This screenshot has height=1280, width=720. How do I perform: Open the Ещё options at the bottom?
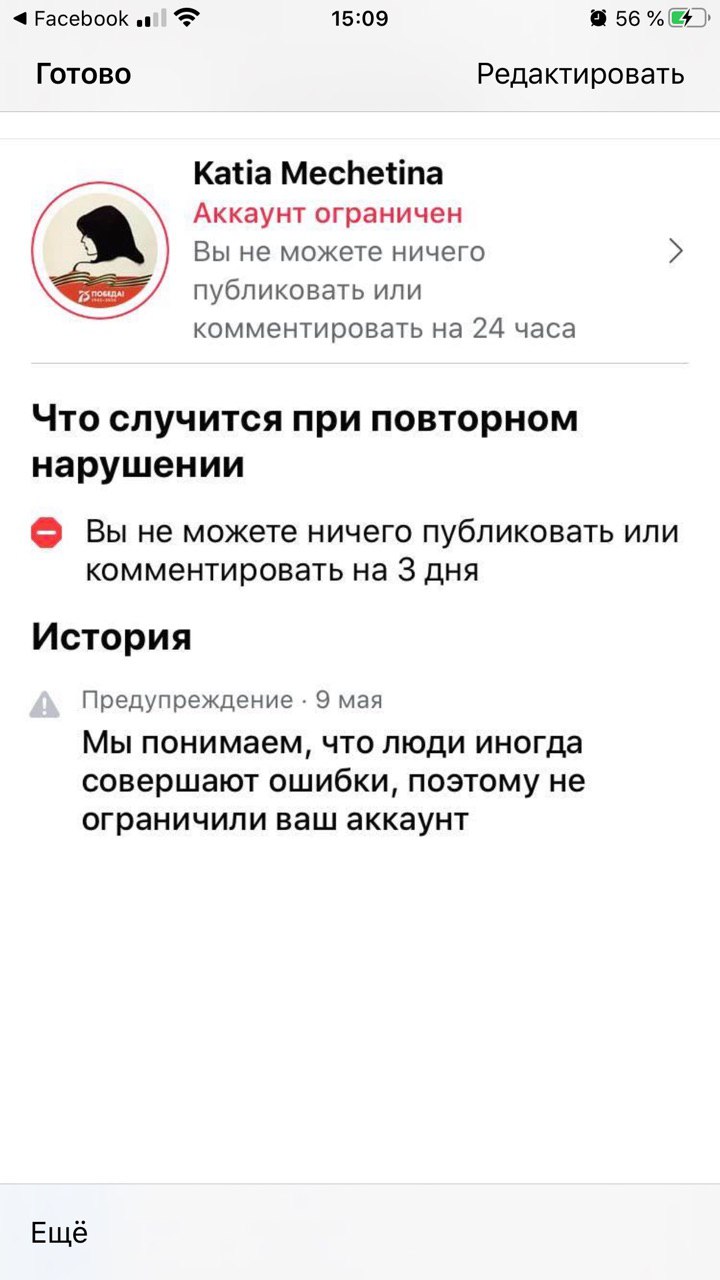[59, 1232]
